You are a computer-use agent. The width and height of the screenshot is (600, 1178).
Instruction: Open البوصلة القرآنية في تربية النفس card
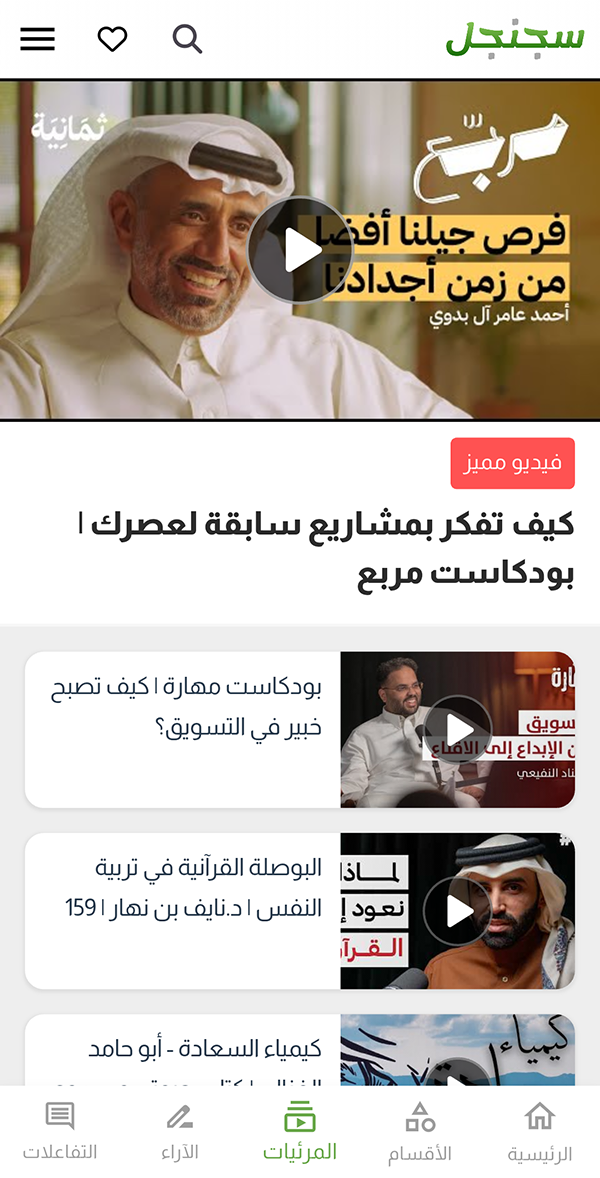pos(300,910)
